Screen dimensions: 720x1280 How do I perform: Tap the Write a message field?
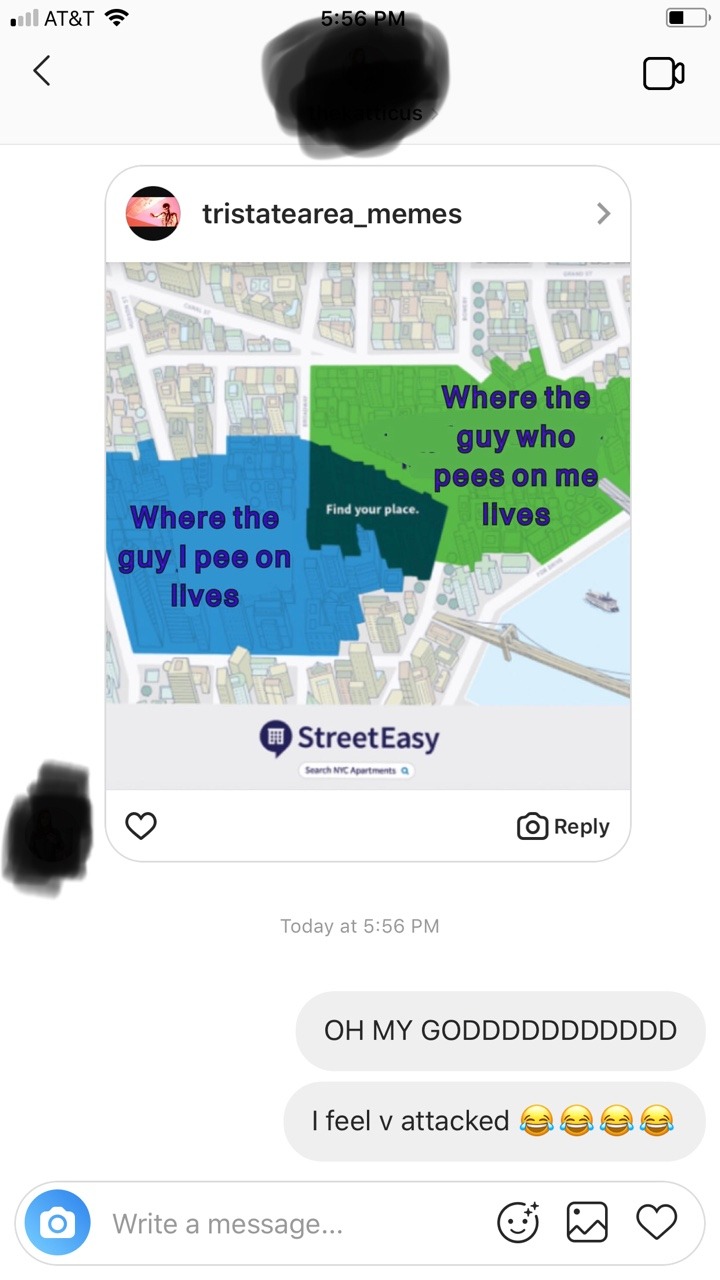290,1223
